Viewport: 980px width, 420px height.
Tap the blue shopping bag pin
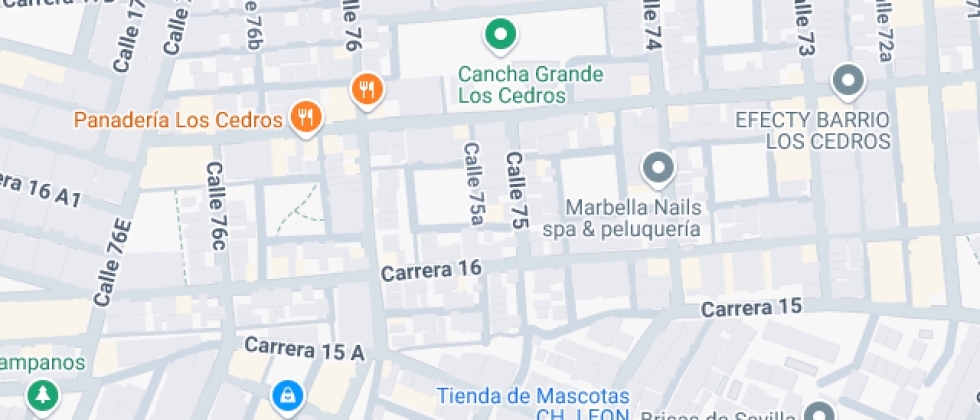point(288,398)
